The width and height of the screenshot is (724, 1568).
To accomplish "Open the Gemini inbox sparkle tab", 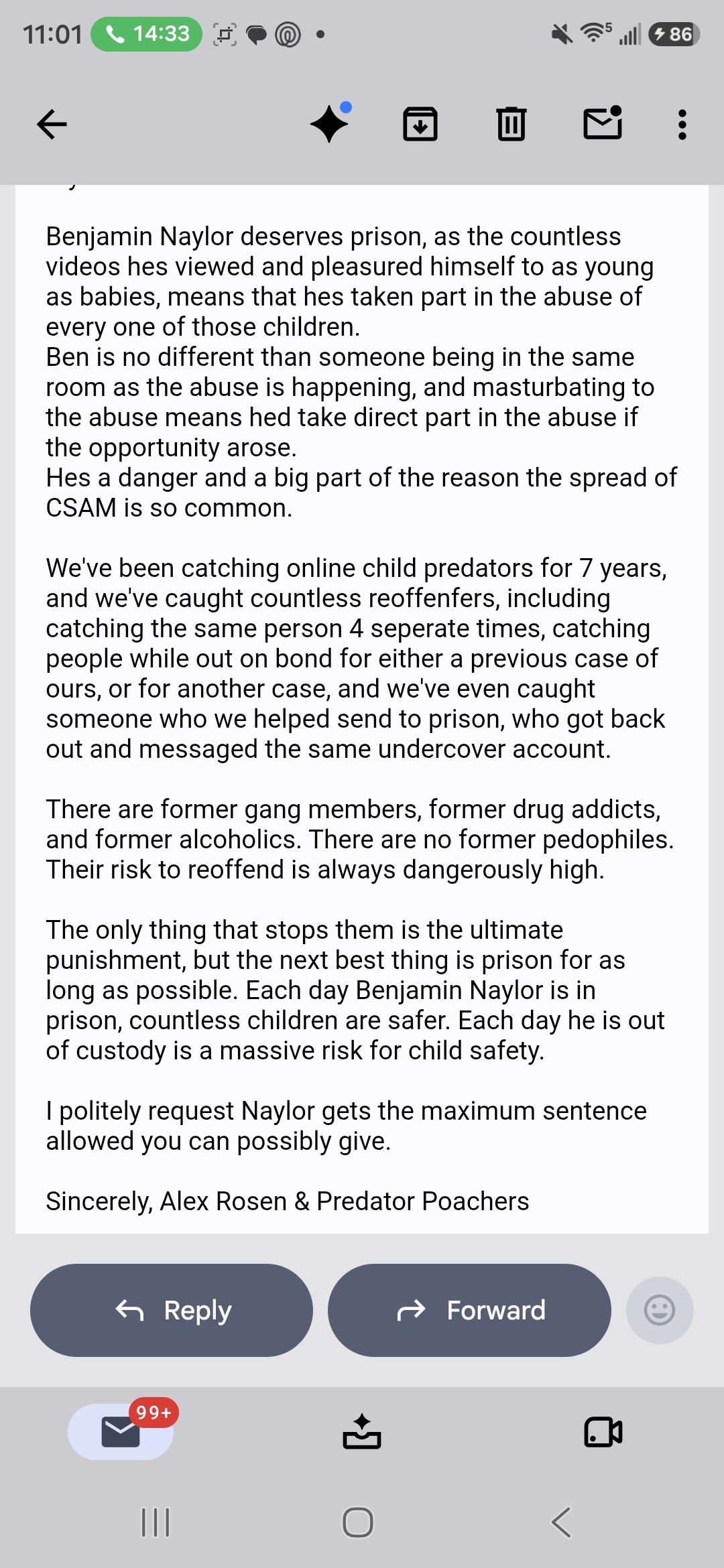I will (x=362, y=1432).
